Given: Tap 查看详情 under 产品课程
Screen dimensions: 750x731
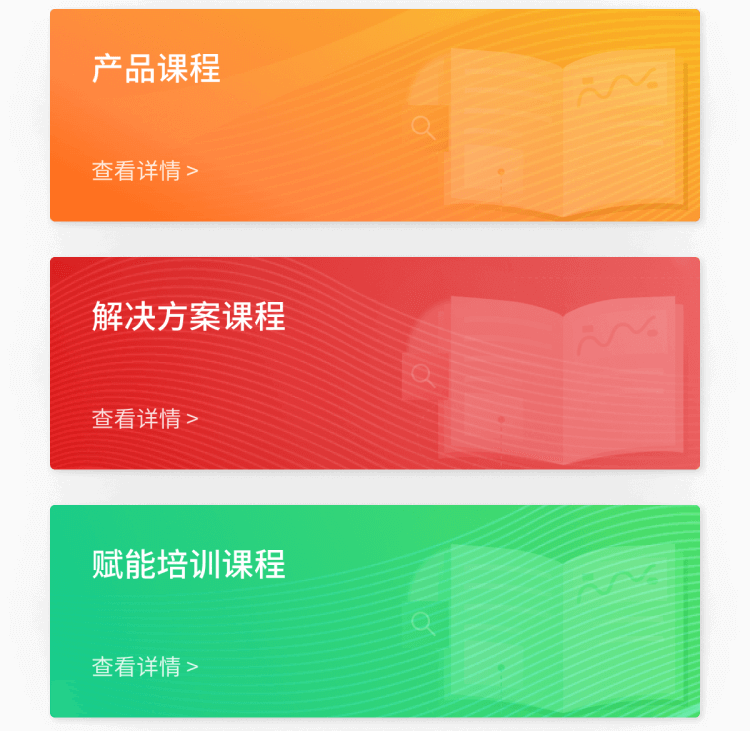Looking at the screenshot, I should 145,171.
